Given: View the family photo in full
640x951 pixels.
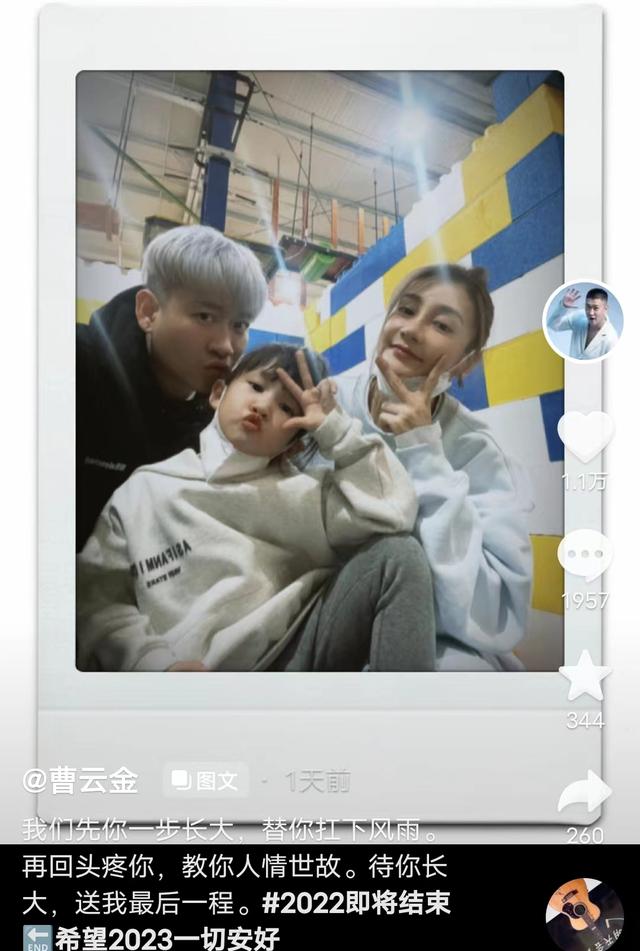Looking at the screenshot, I should click(x=319, y=370).
